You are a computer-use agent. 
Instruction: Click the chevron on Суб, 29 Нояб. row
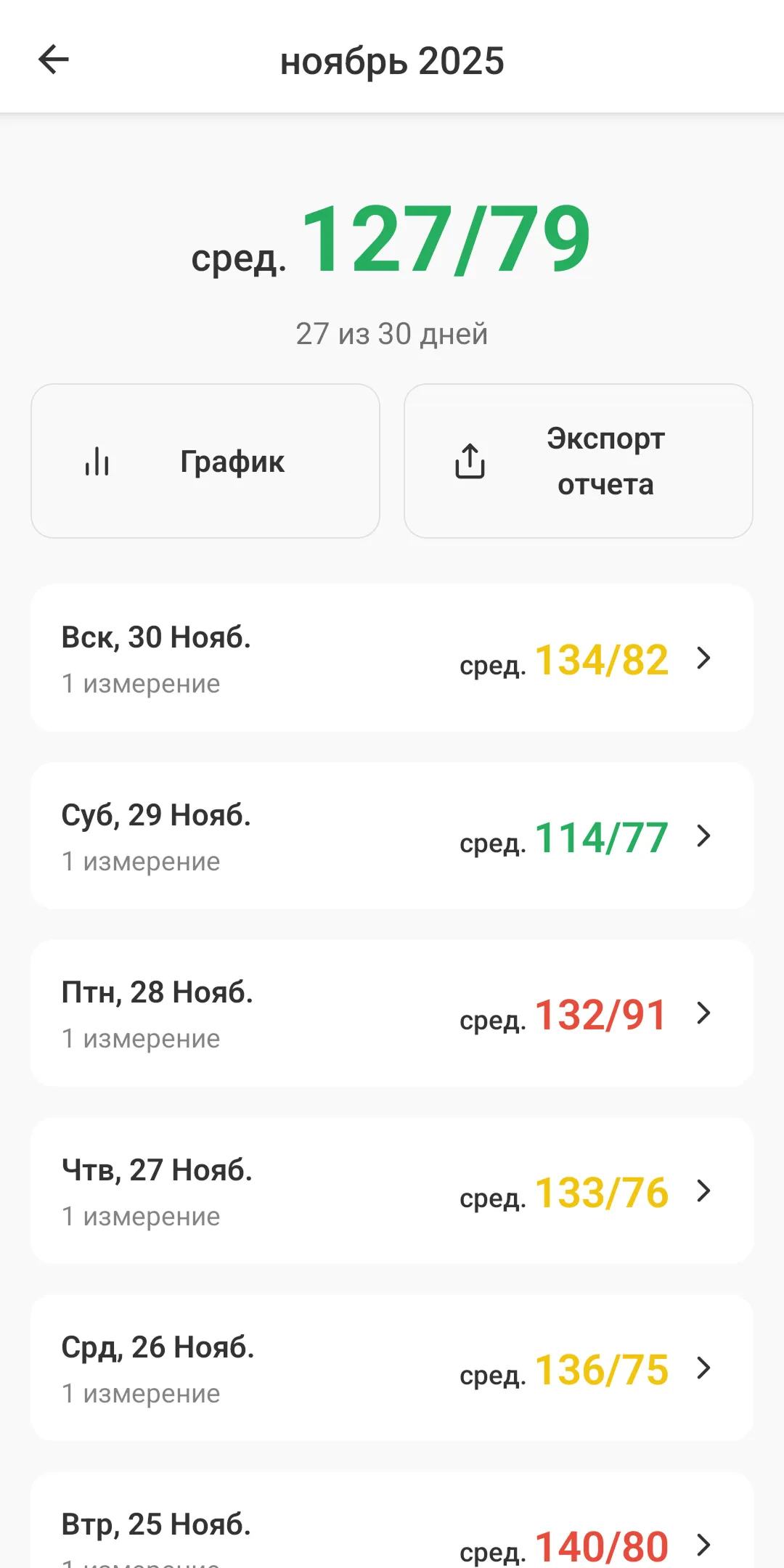click(703, 836)
